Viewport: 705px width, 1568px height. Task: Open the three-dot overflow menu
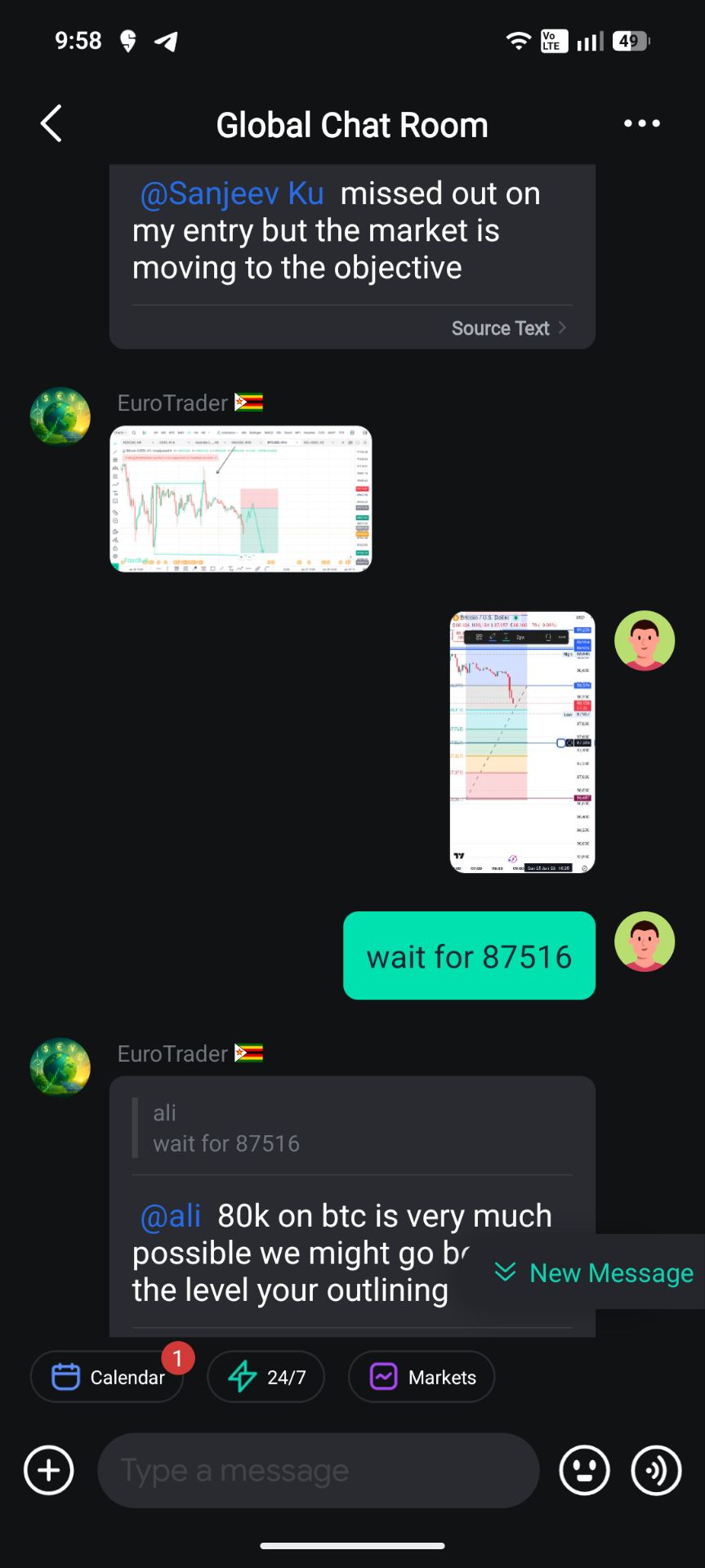point(641,124)
